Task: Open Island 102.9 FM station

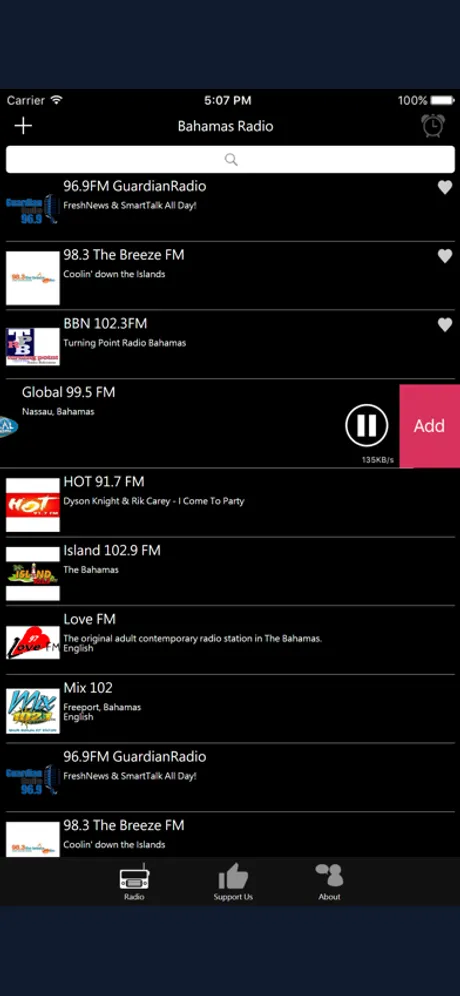Action: point(230,572)
